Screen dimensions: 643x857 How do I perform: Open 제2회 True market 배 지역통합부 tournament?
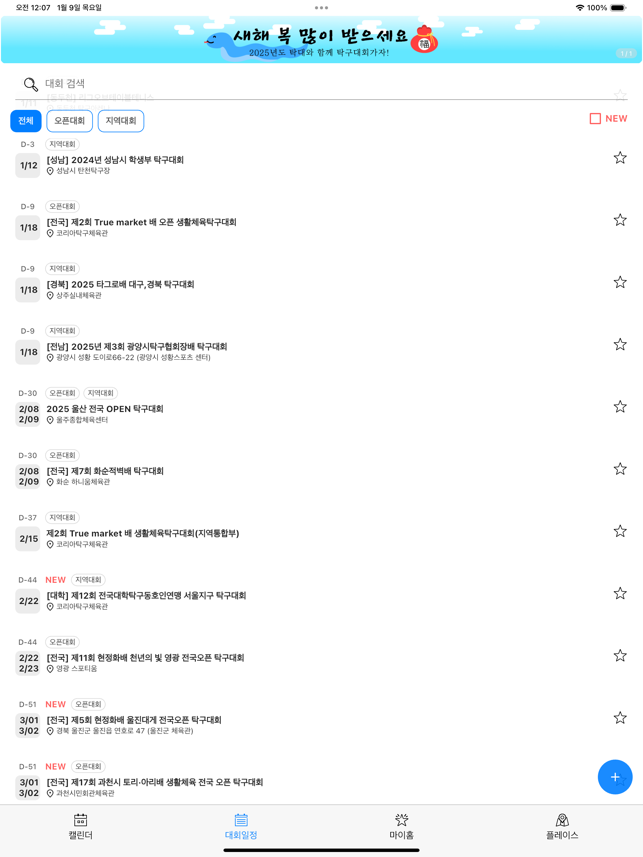143,533
